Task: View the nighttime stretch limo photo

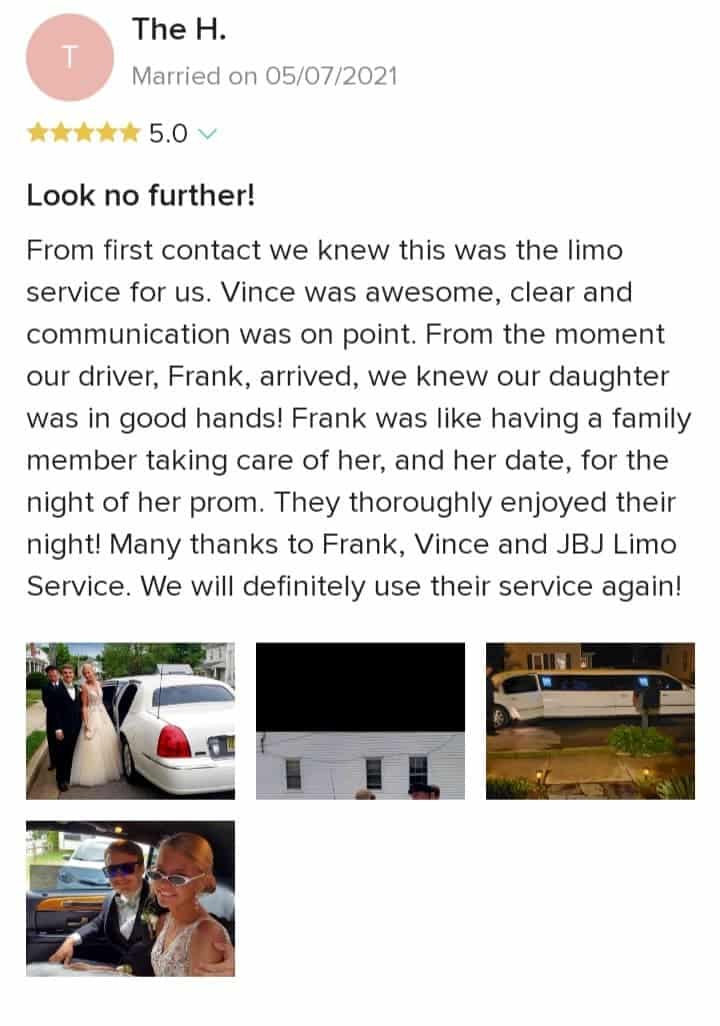Action: pos(590,720)
